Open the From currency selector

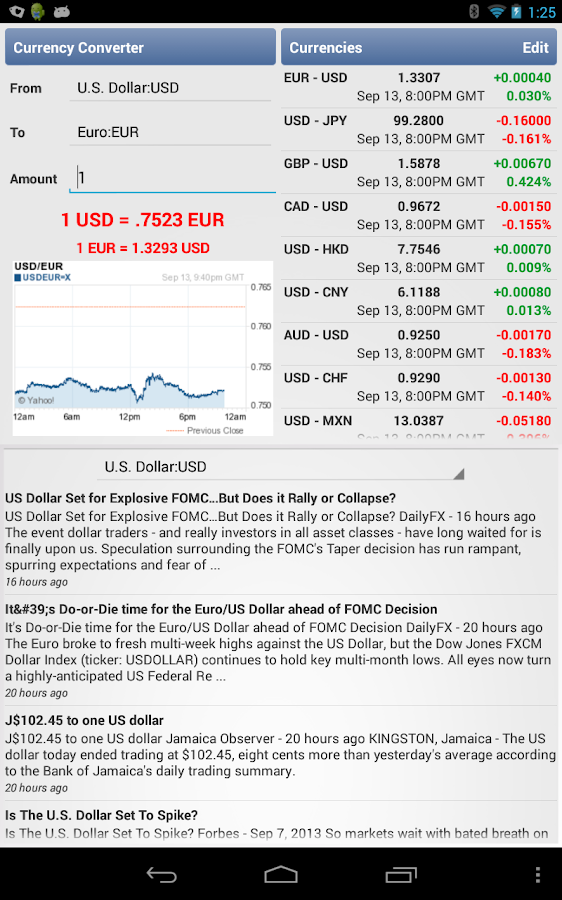point(170,88)
